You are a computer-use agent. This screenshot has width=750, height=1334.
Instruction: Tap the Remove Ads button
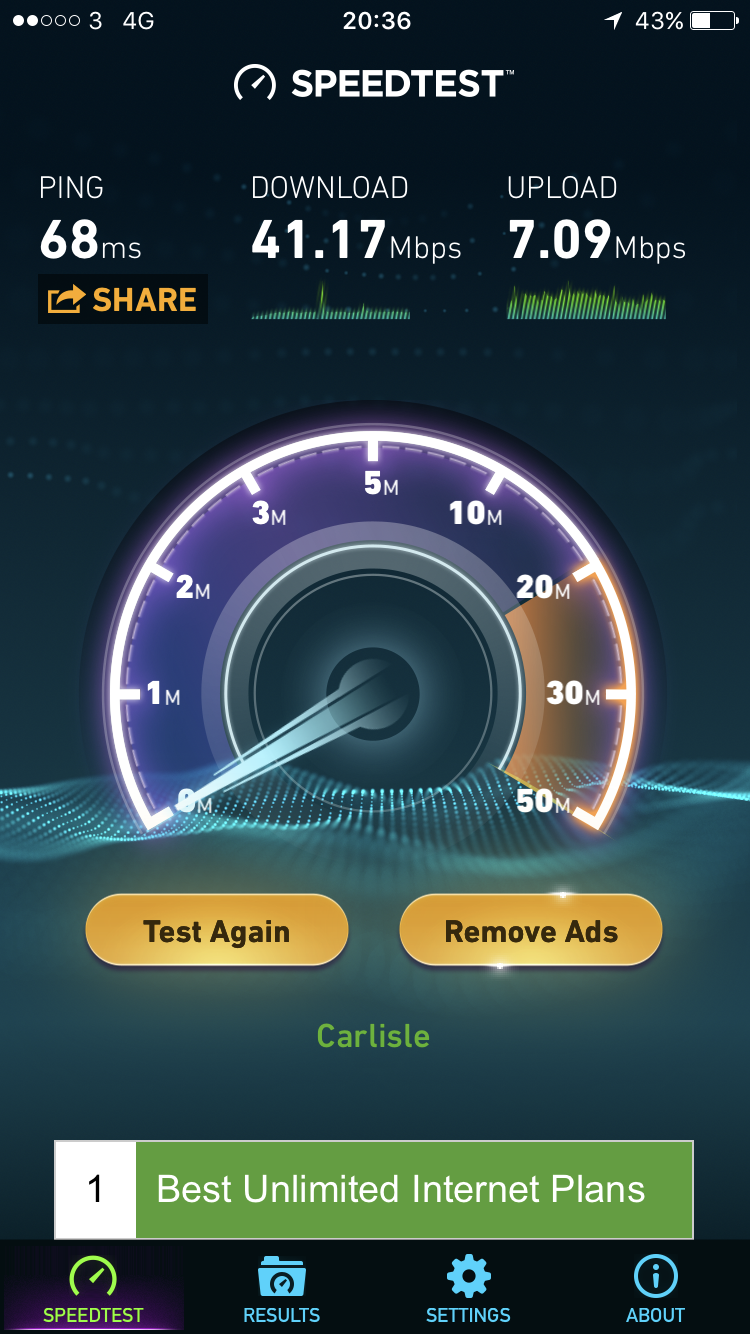[x=531, y=931]
